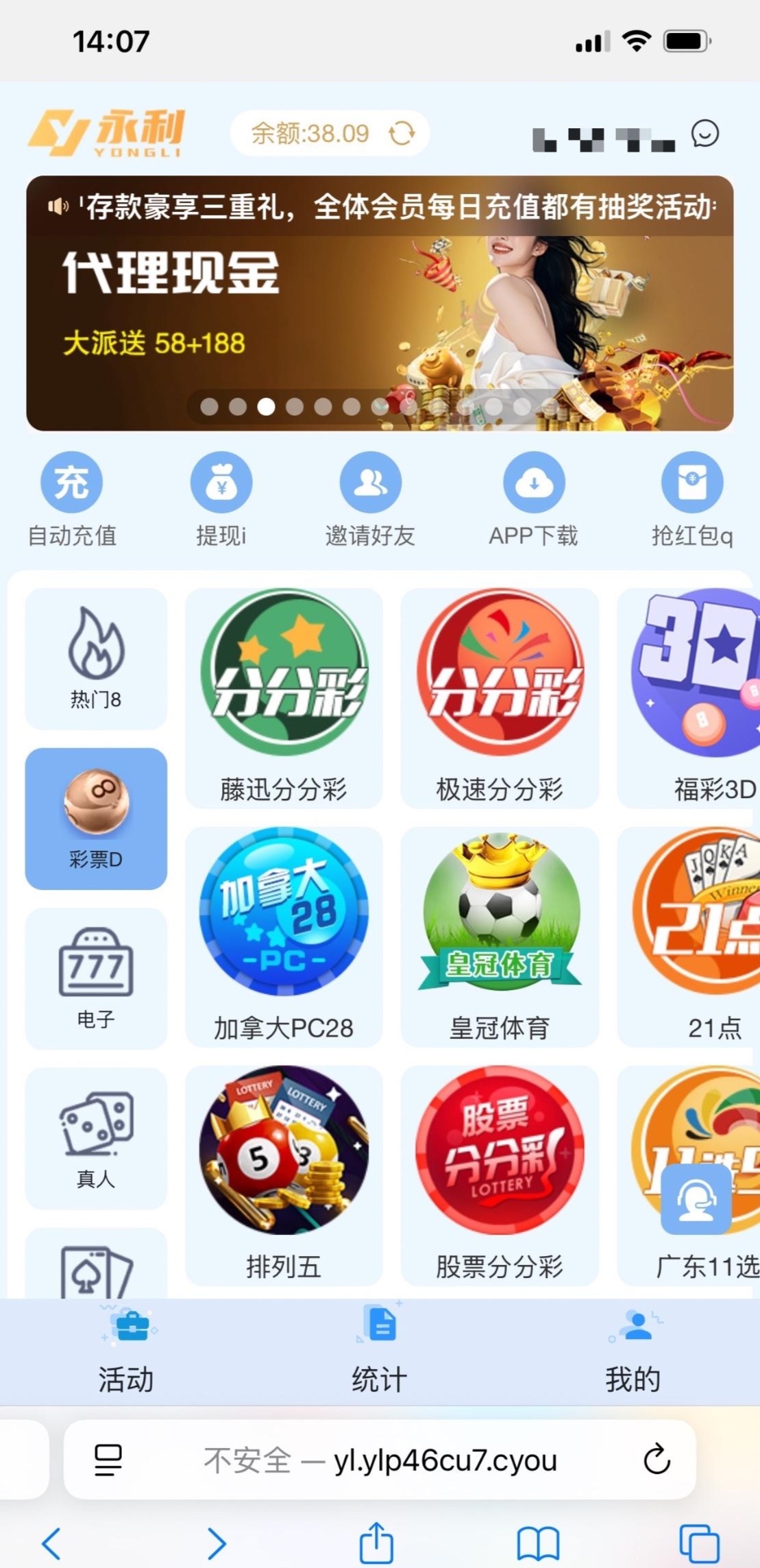Open 排列五 lottery
Image resolution: width=760 pixels, height=1568 pixels.
pos(284,1175)
